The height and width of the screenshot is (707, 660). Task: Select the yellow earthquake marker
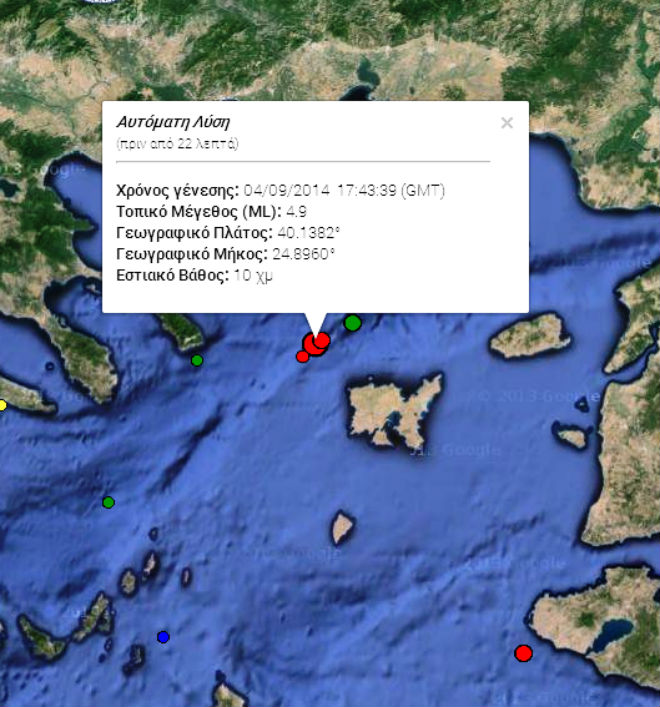click(2, 405)
